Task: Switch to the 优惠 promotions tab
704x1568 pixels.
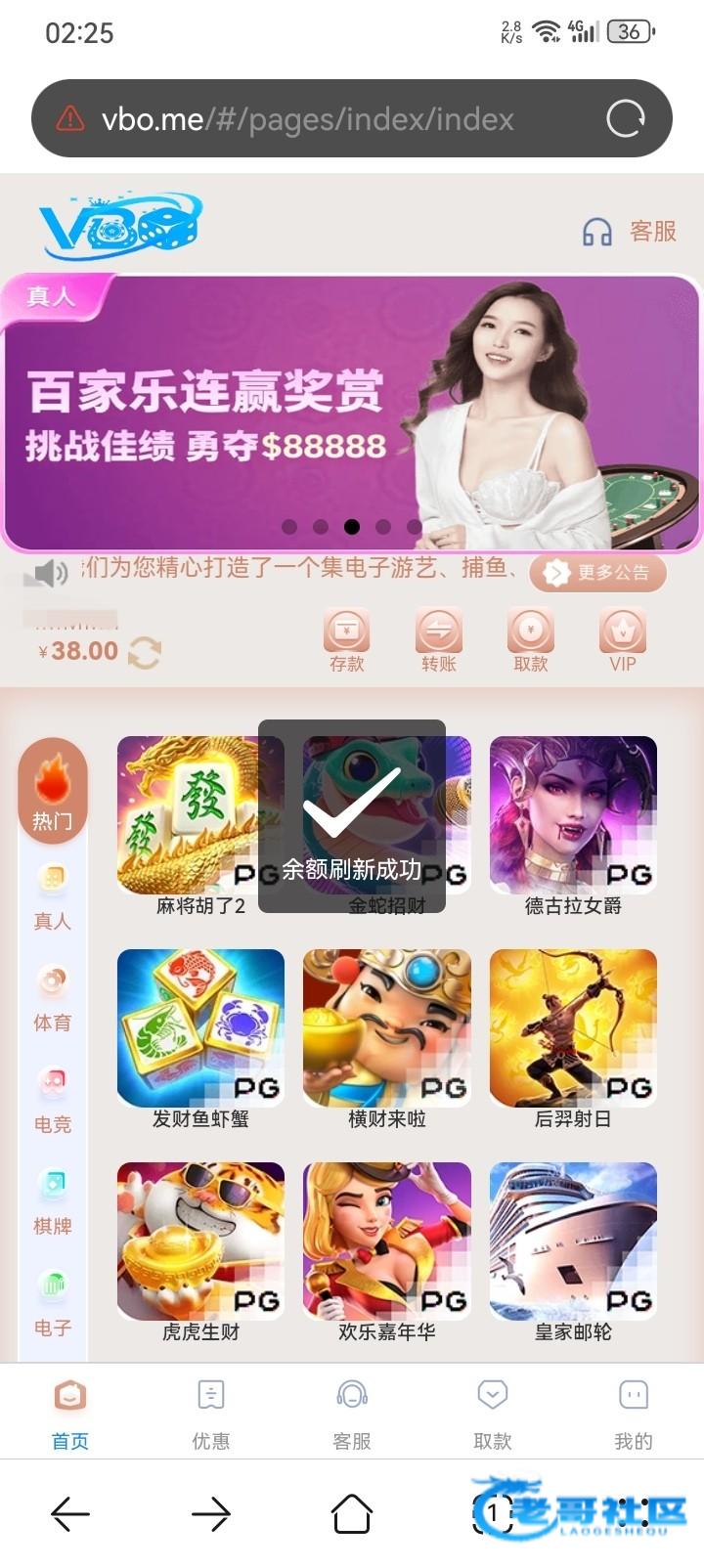Action: click(x=211, y=1414)
